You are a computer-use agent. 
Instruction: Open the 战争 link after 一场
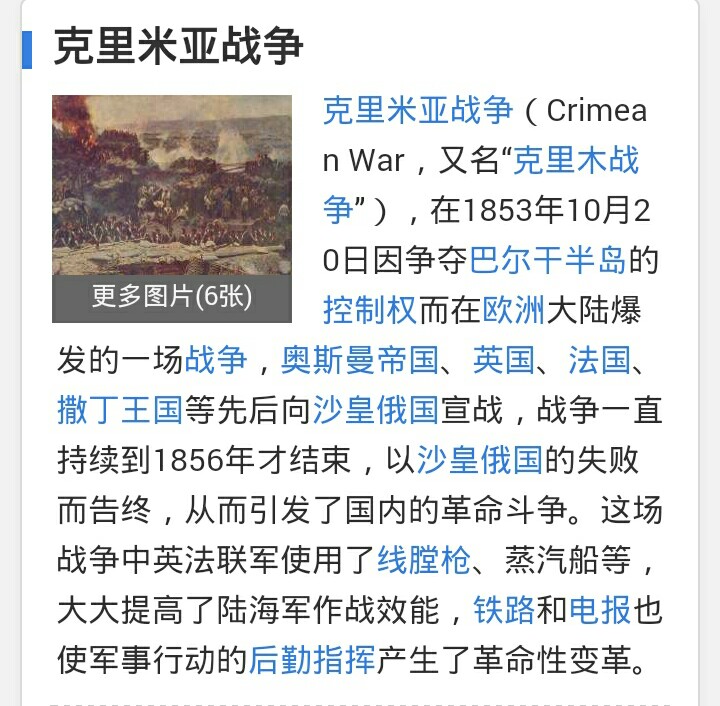[x=215, y=360]
